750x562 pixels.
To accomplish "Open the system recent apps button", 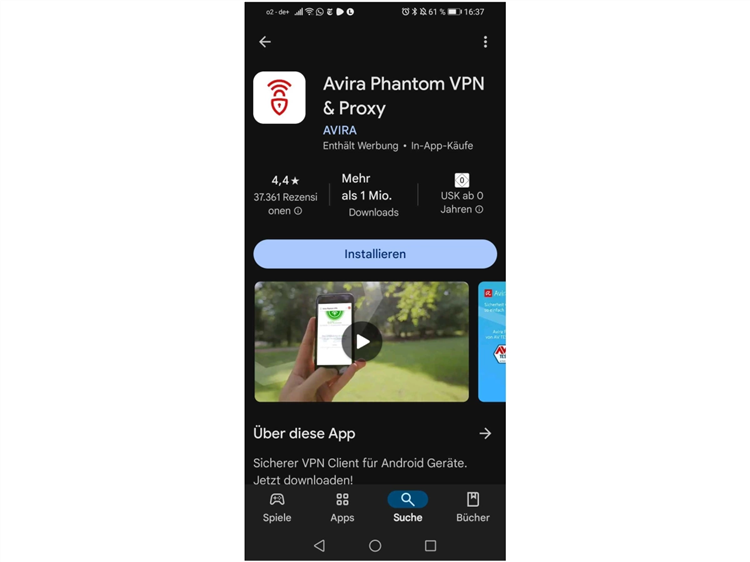I will pos(430,546).
